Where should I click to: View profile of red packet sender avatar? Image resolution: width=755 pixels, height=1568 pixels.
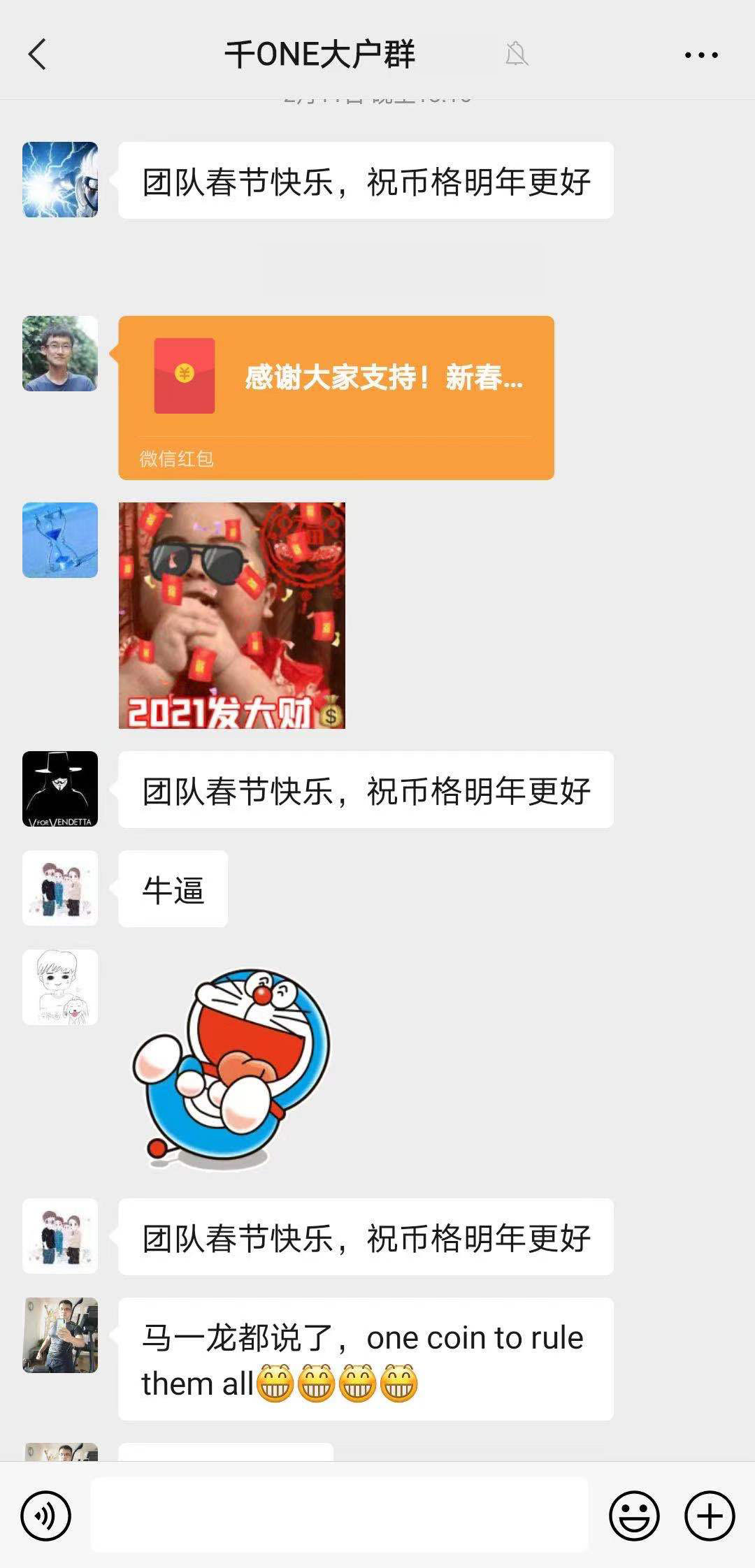click(60, 354)
